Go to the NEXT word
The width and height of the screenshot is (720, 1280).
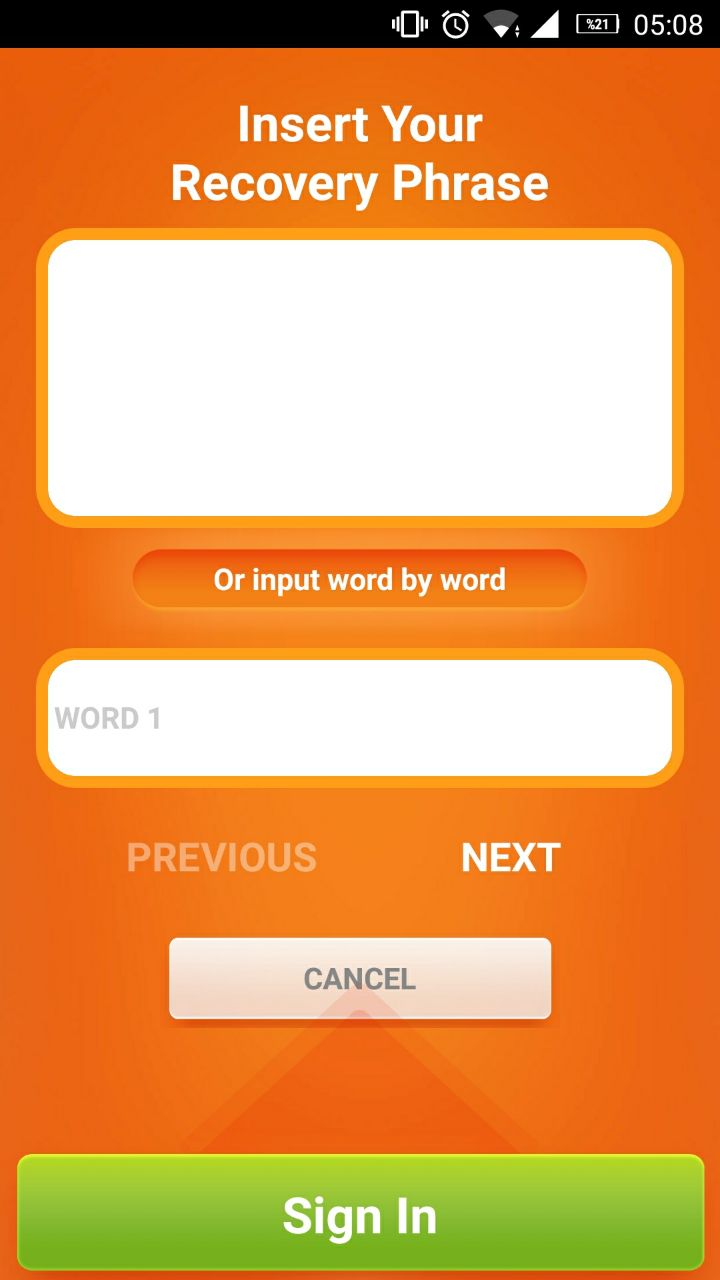click(x=511, y=858)
